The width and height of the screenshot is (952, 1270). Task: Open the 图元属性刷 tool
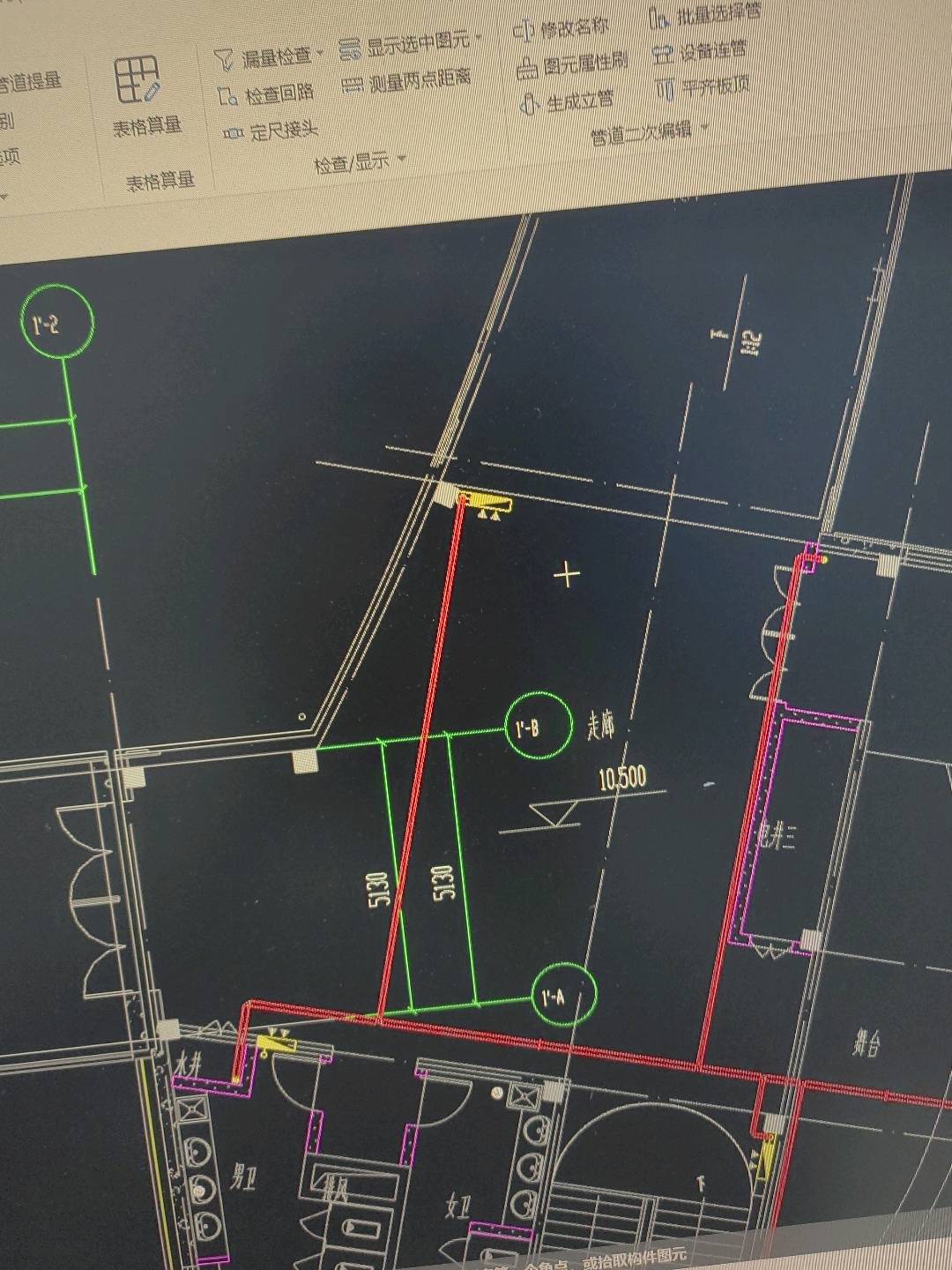[x=572, y=64]
